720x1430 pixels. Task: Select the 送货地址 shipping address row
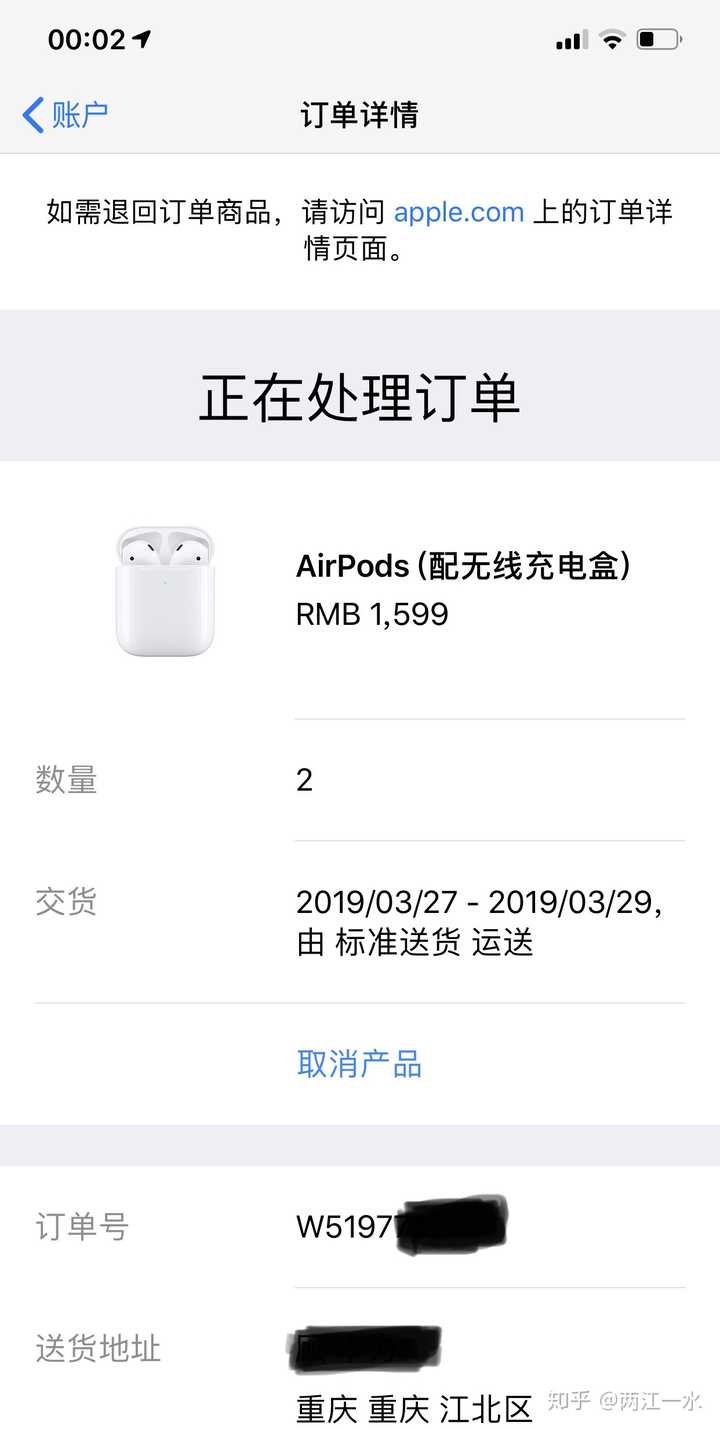click(x=98, y=1348)
